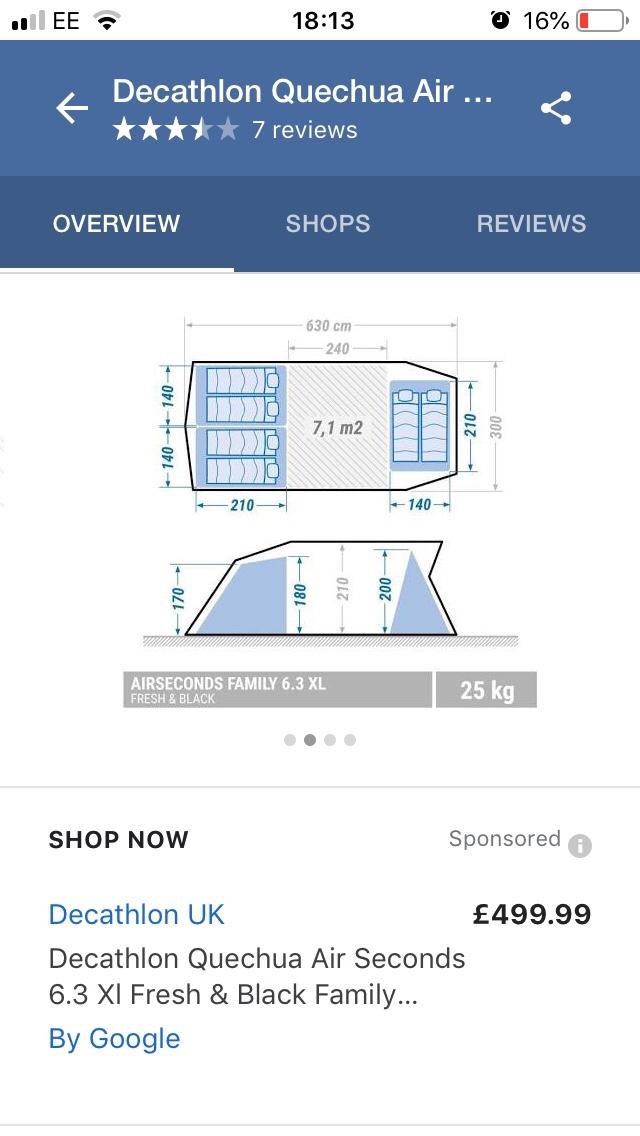Tap the image carousel page indicator dots
Screen dimensions: 640x1136
coord(320,740)
